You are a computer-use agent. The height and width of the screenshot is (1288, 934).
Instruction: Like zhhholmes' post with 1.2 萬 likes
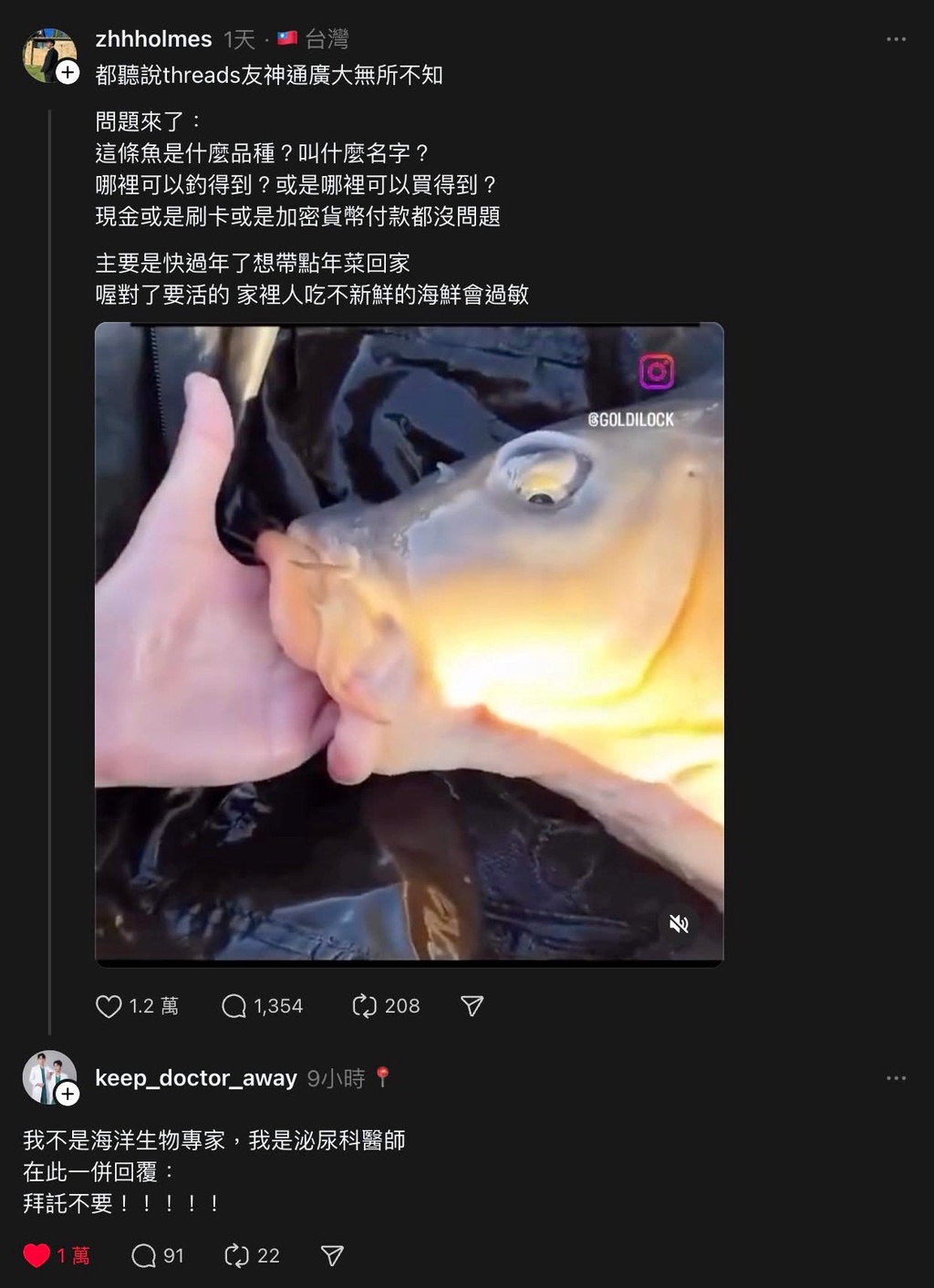[x=109, y=1006]
